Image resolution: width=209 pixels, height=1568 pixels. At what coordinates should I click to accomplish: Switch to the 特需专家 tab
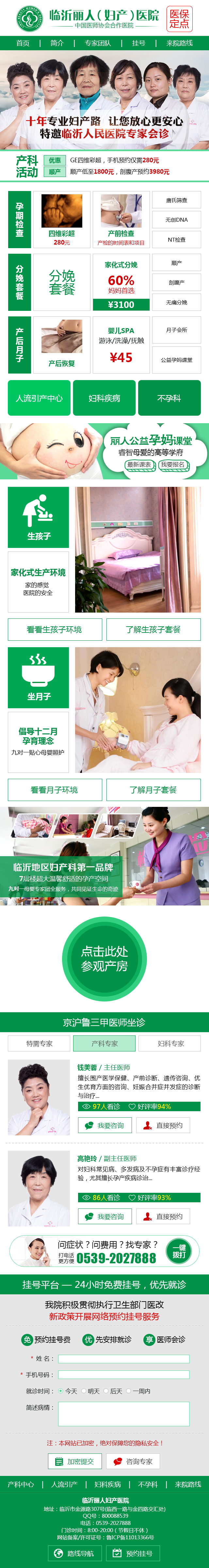(39, 1043)
